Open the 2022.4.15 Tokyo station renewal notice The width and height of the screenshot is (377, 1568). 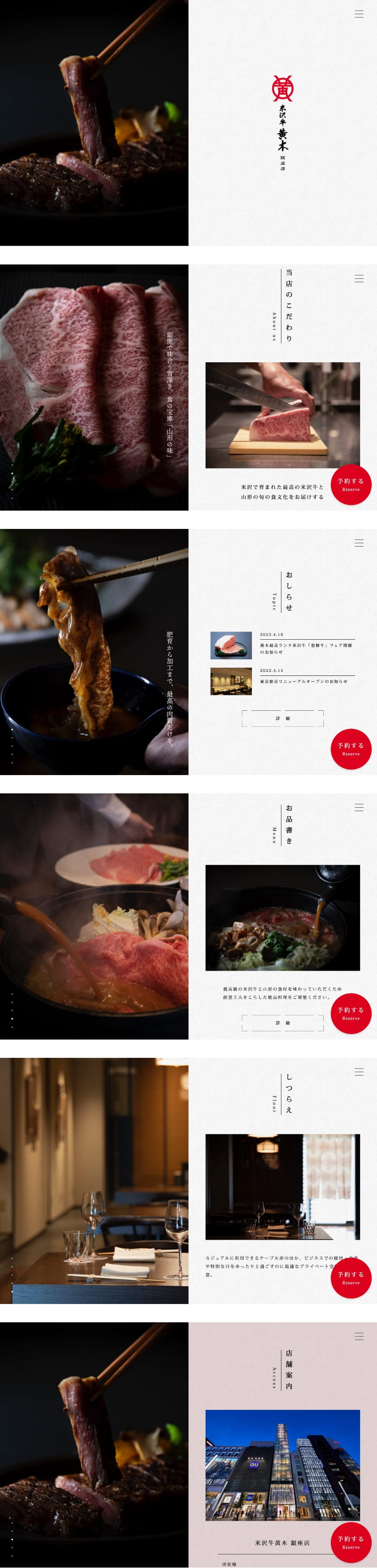[304, 681]
